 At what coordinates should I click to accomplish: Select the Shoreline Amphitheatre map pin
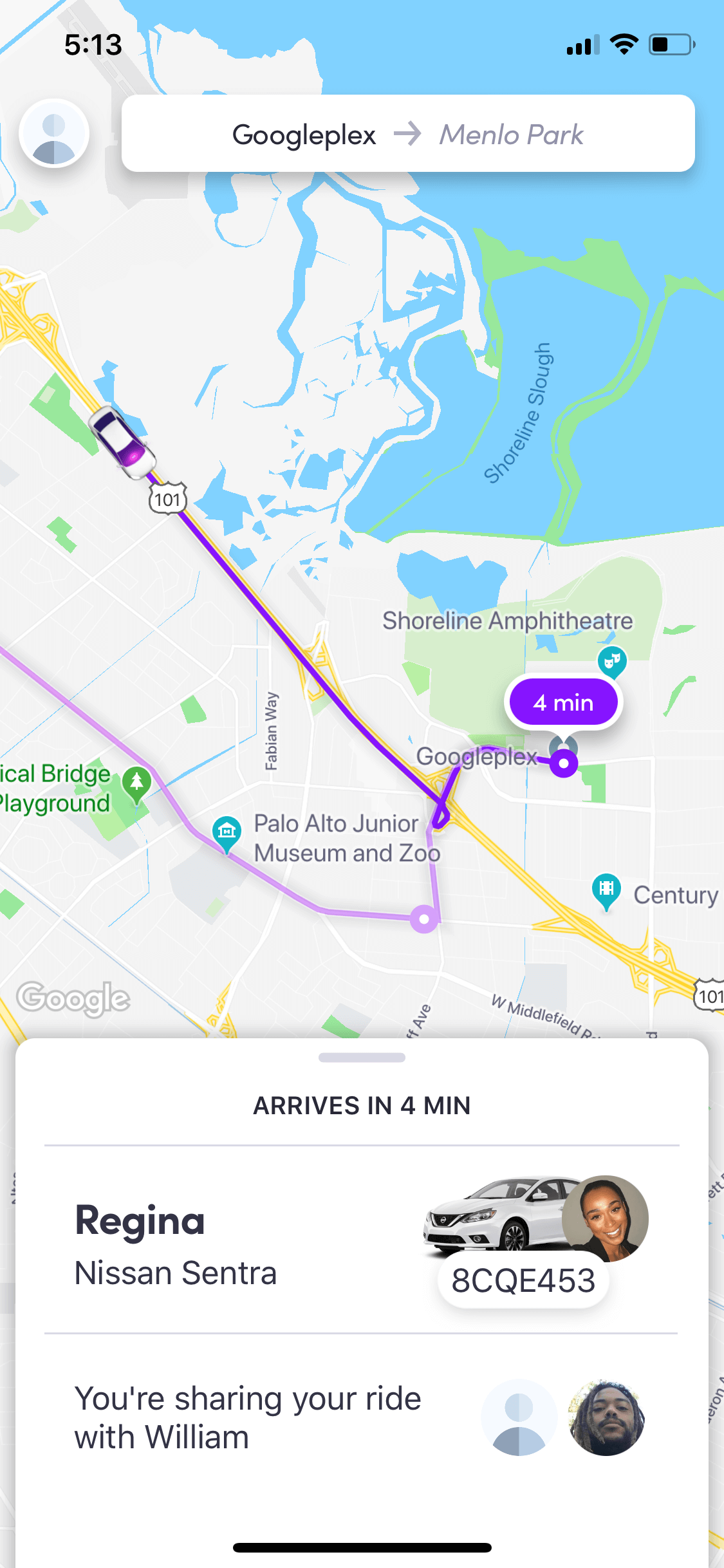coord(612,662)
